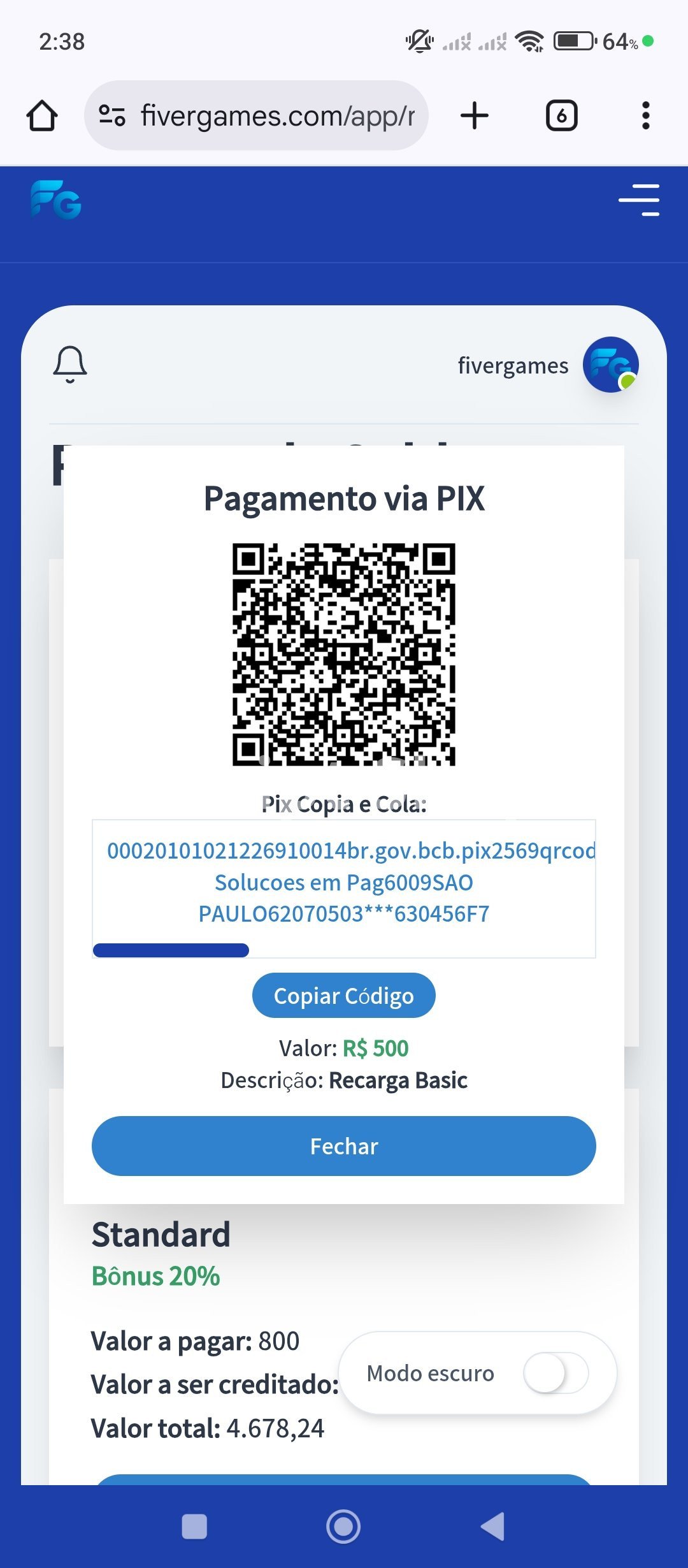
Task: Go back with system back button
Action: (492, 1527)
